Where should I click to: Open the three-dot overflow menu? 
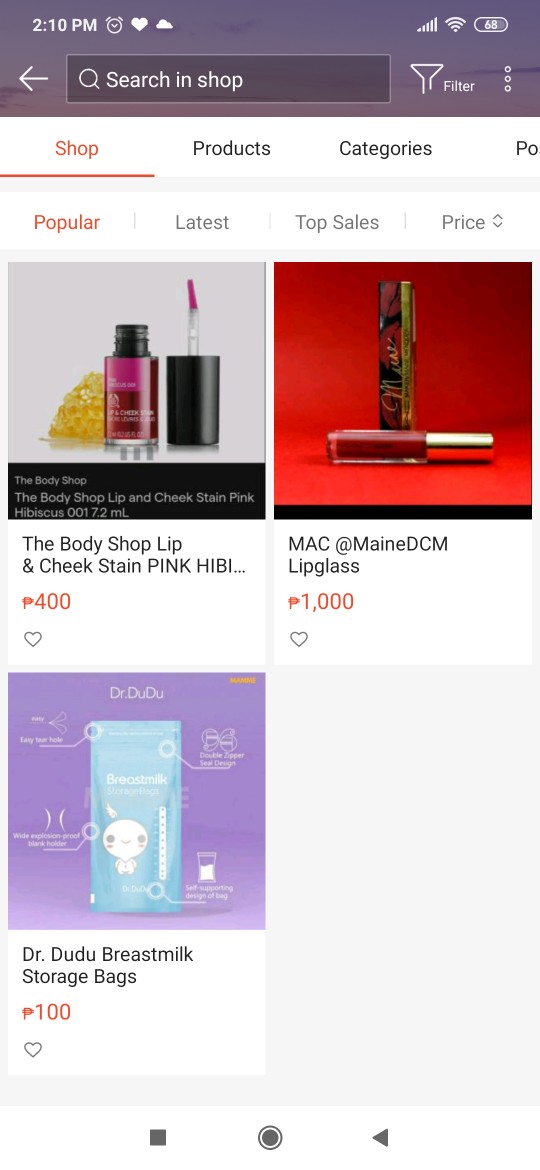(507, 79)
